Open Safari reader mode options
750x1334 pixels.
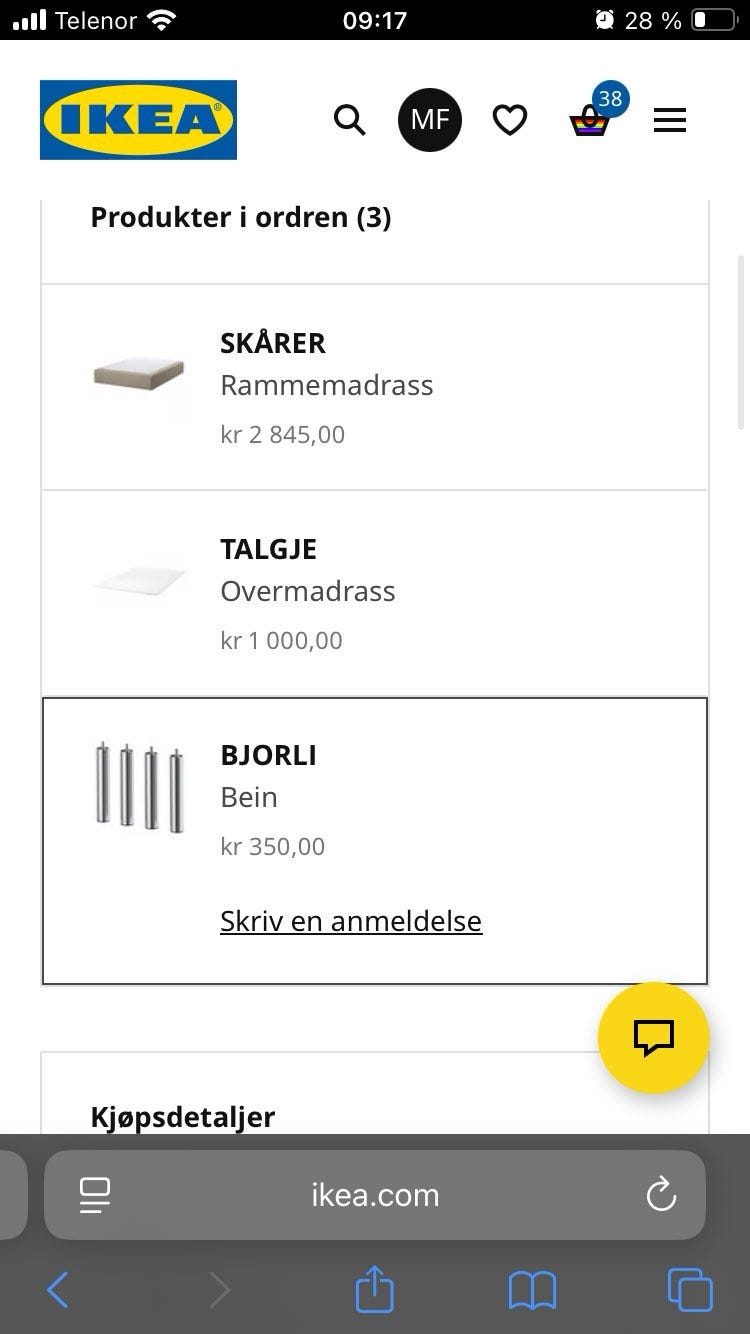(x=94, y=1195)
